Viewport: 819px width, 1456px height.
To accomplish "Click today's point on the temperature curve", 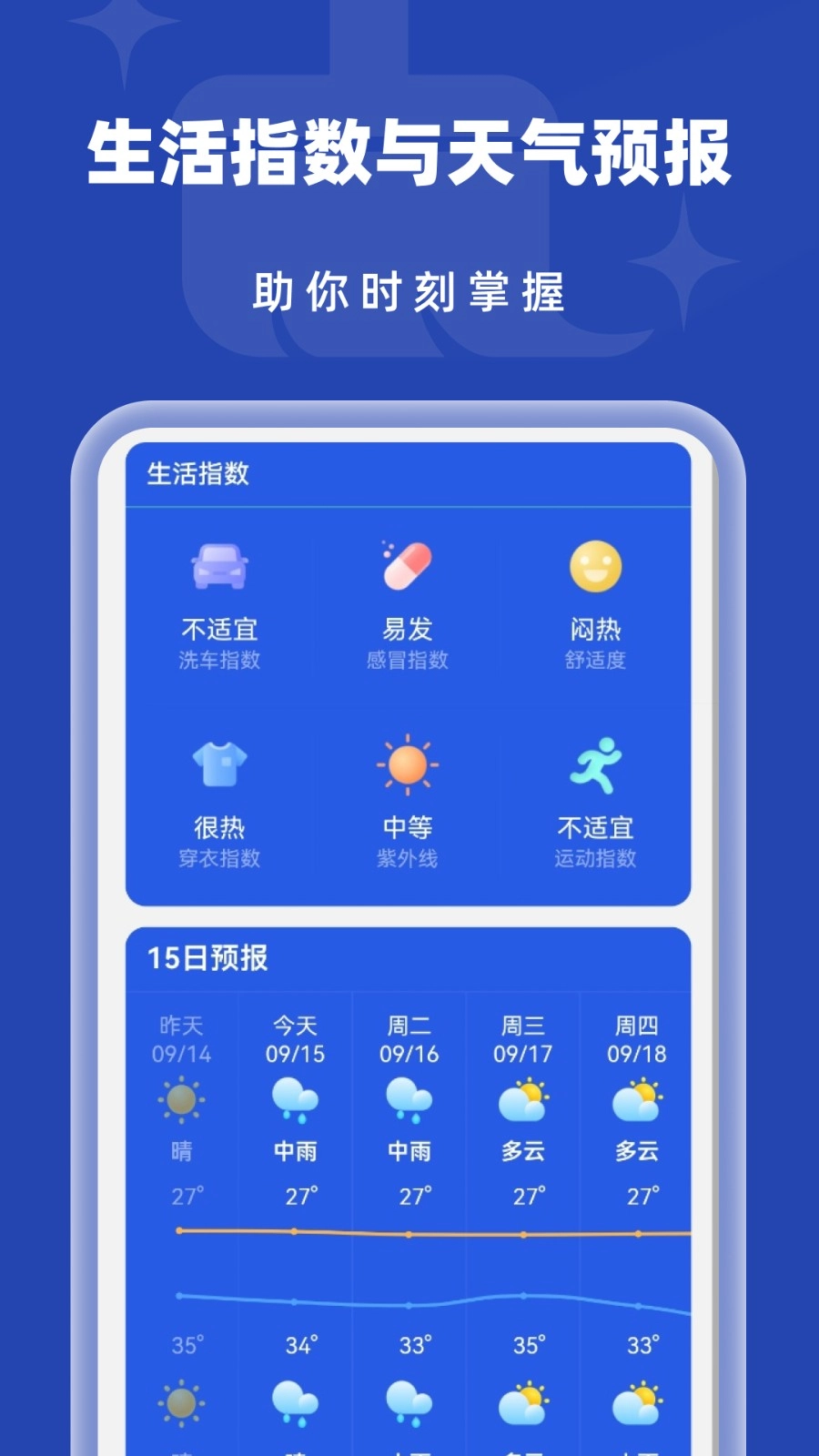I will coord(294,1234).
